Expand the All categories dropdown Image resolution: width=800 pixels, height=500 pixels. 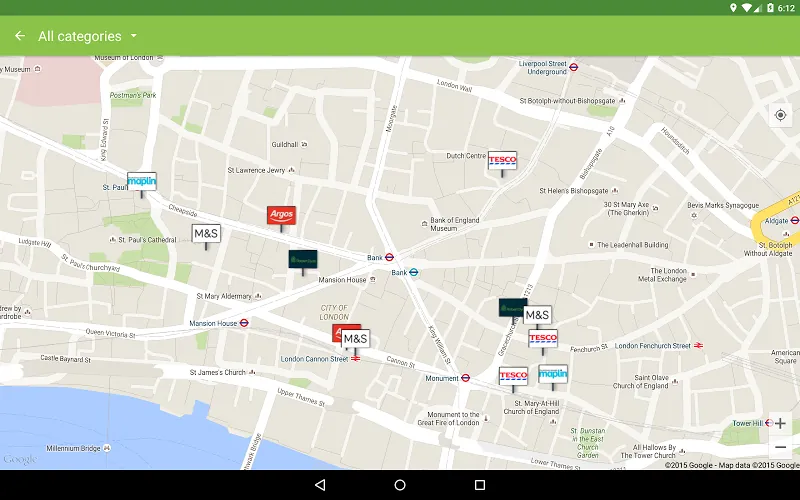[x=87, y=36]
